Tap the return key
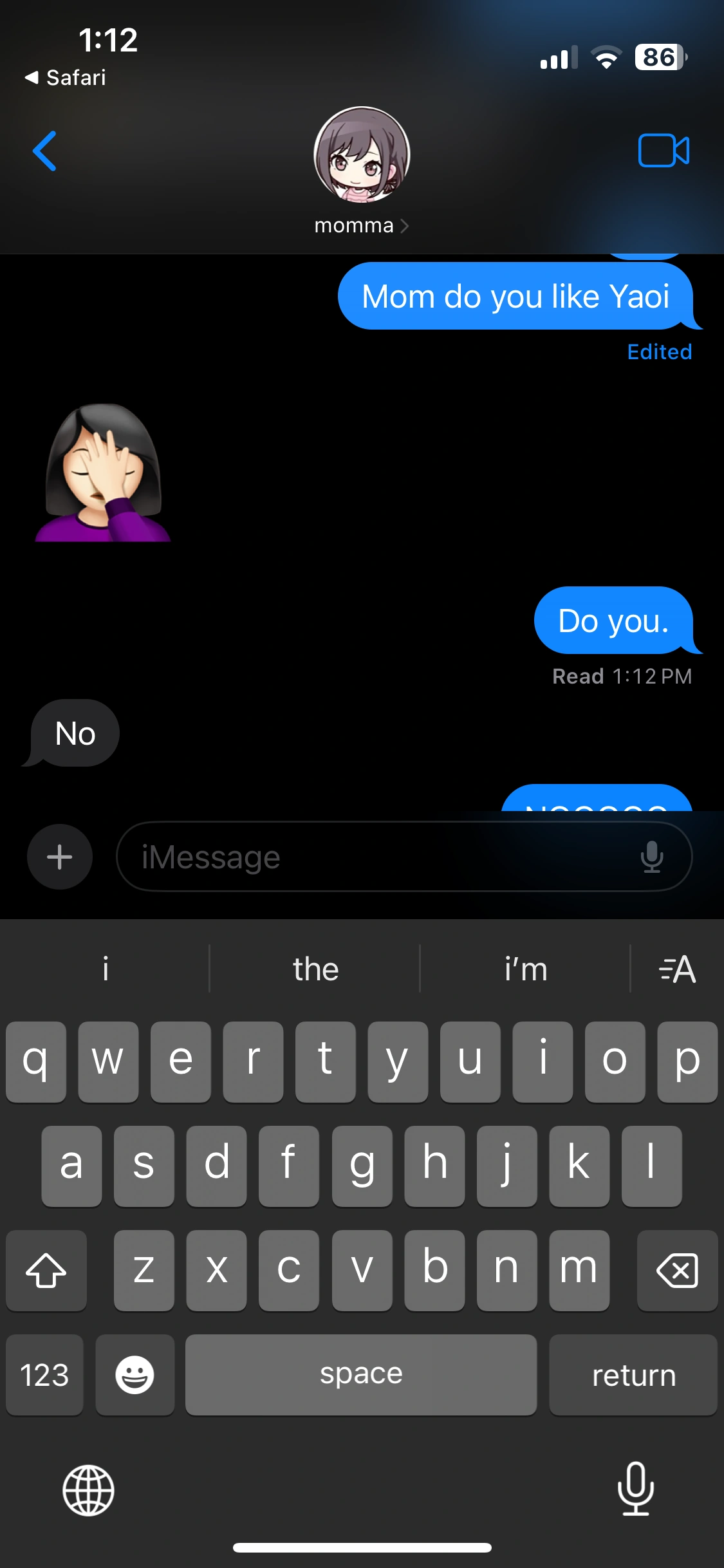Viewport: 724px width, 1568px height. coord(633,1375)
